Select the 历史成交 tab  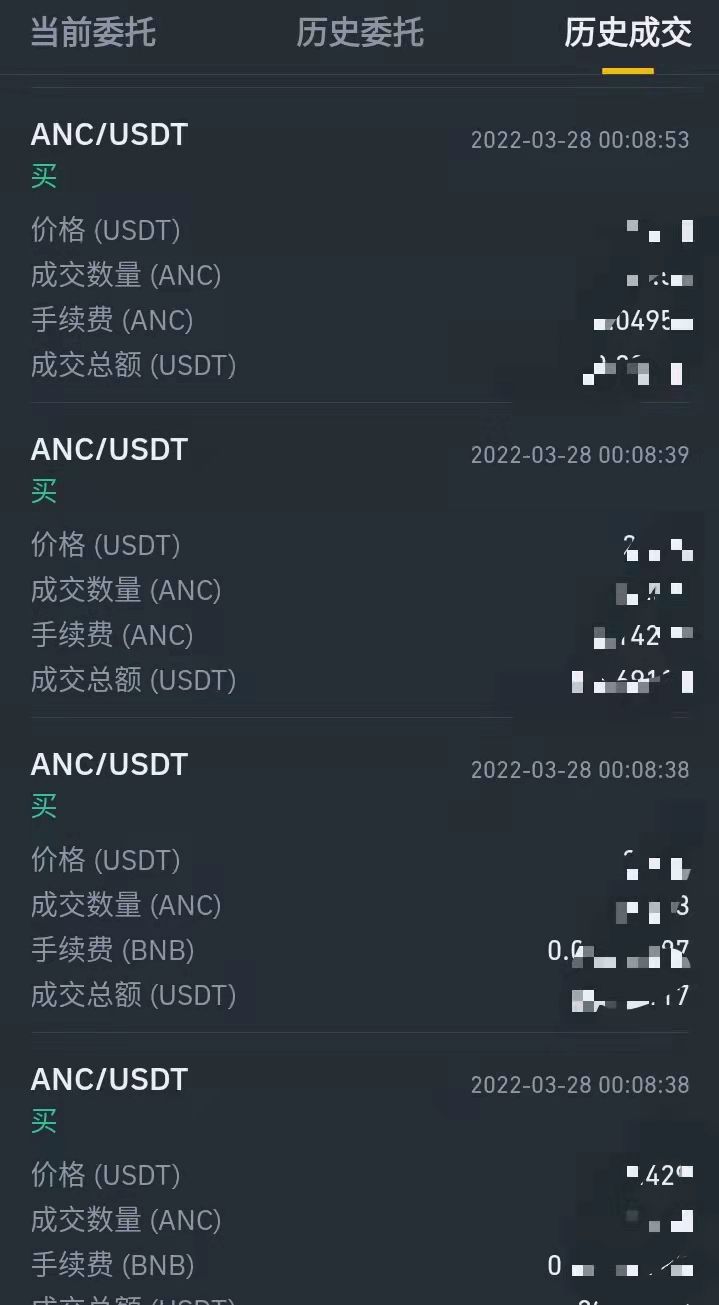click(628, 32)
